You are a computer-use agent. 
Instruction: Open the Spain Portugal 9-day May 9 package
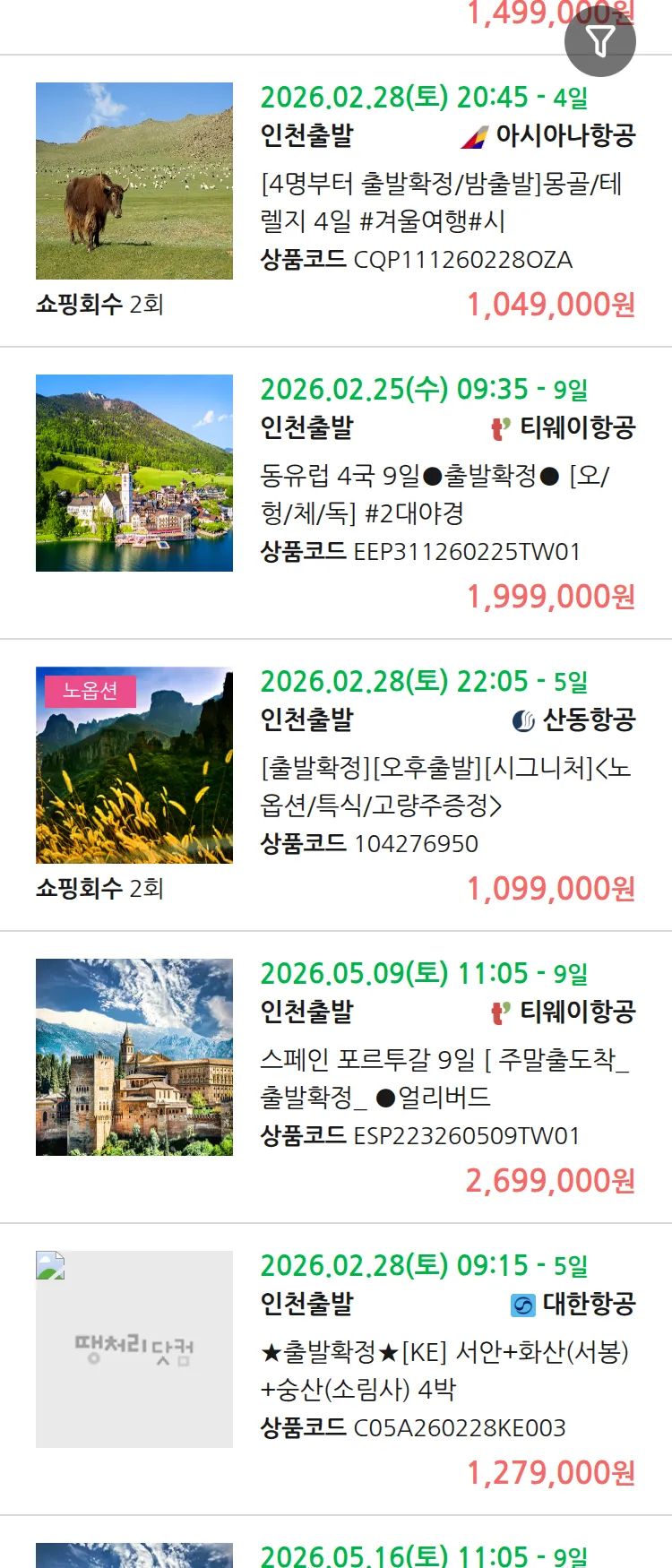click(446, 1079)
